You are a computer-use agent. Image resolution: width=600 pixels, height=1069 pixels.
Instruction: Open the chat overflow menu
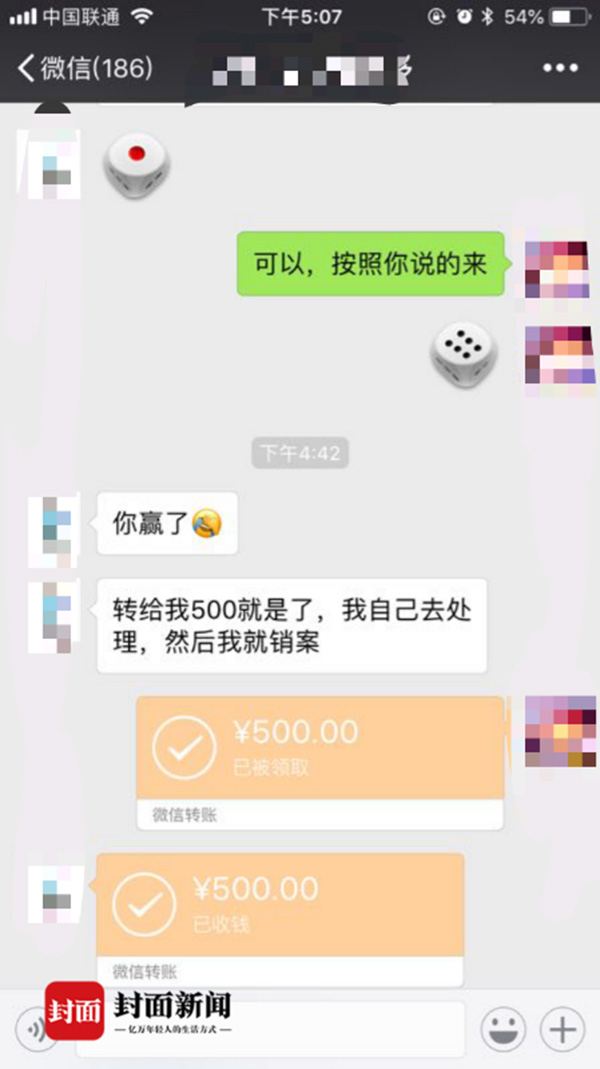tap(561, 68)
